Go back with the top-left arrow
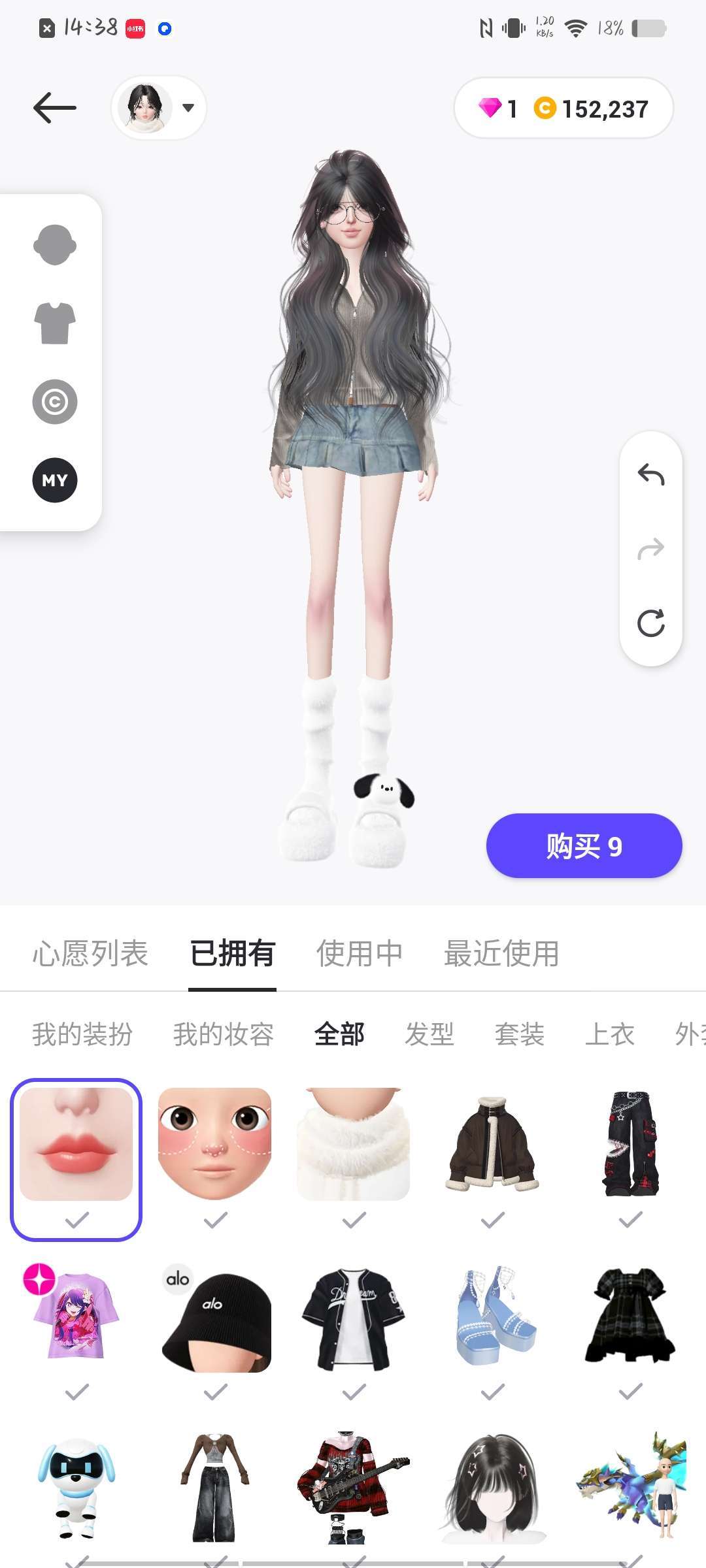 55,108
